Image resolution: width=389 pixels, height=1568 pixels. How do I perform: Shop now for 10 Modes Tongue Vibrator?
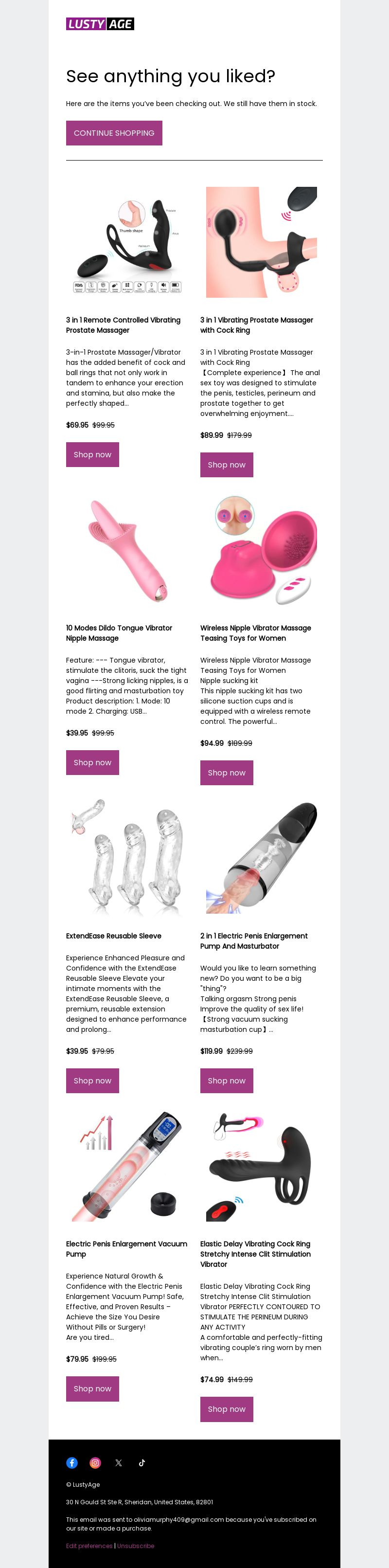click(92, 763)
